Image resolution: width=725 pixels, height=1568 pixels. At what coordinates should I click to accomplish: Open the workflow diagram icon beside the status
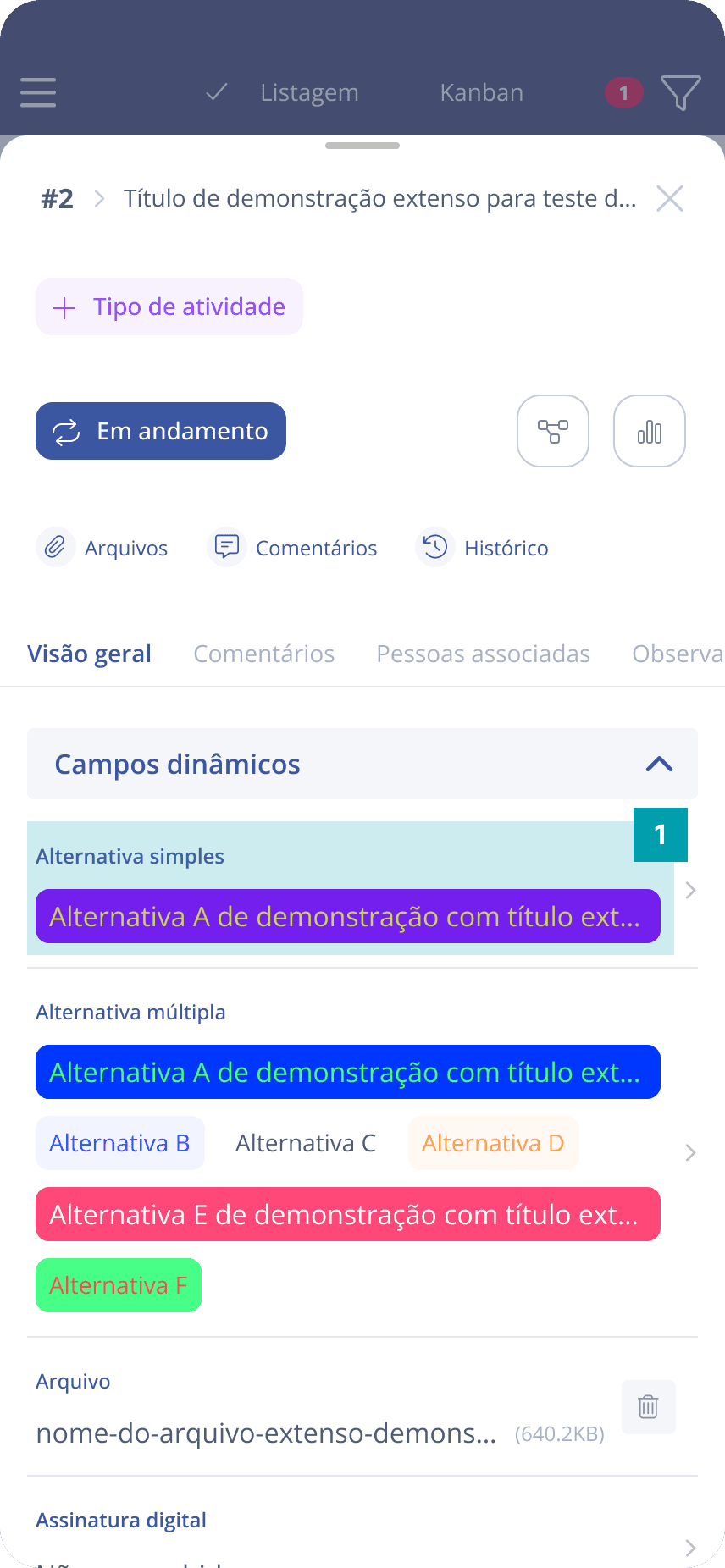(552, 431)
